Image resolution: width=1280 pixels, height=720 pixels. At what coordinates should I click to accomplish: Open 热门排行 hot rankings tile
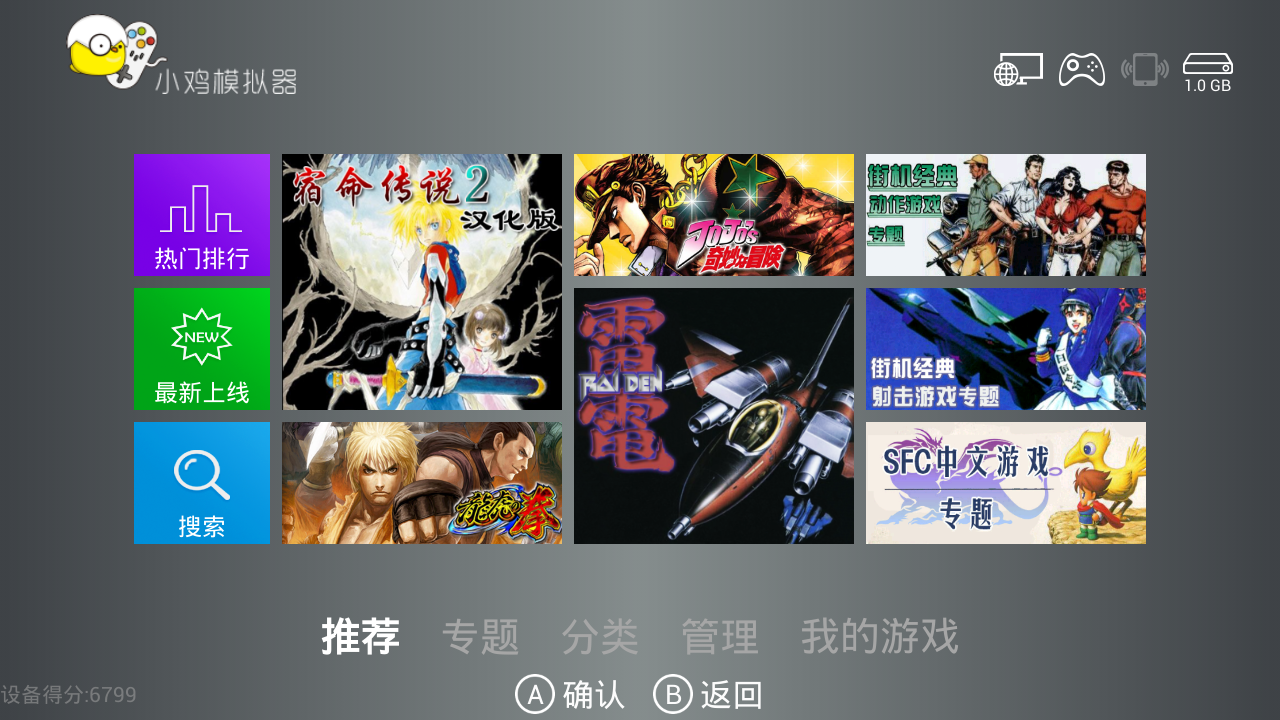[x=202, y=215]
